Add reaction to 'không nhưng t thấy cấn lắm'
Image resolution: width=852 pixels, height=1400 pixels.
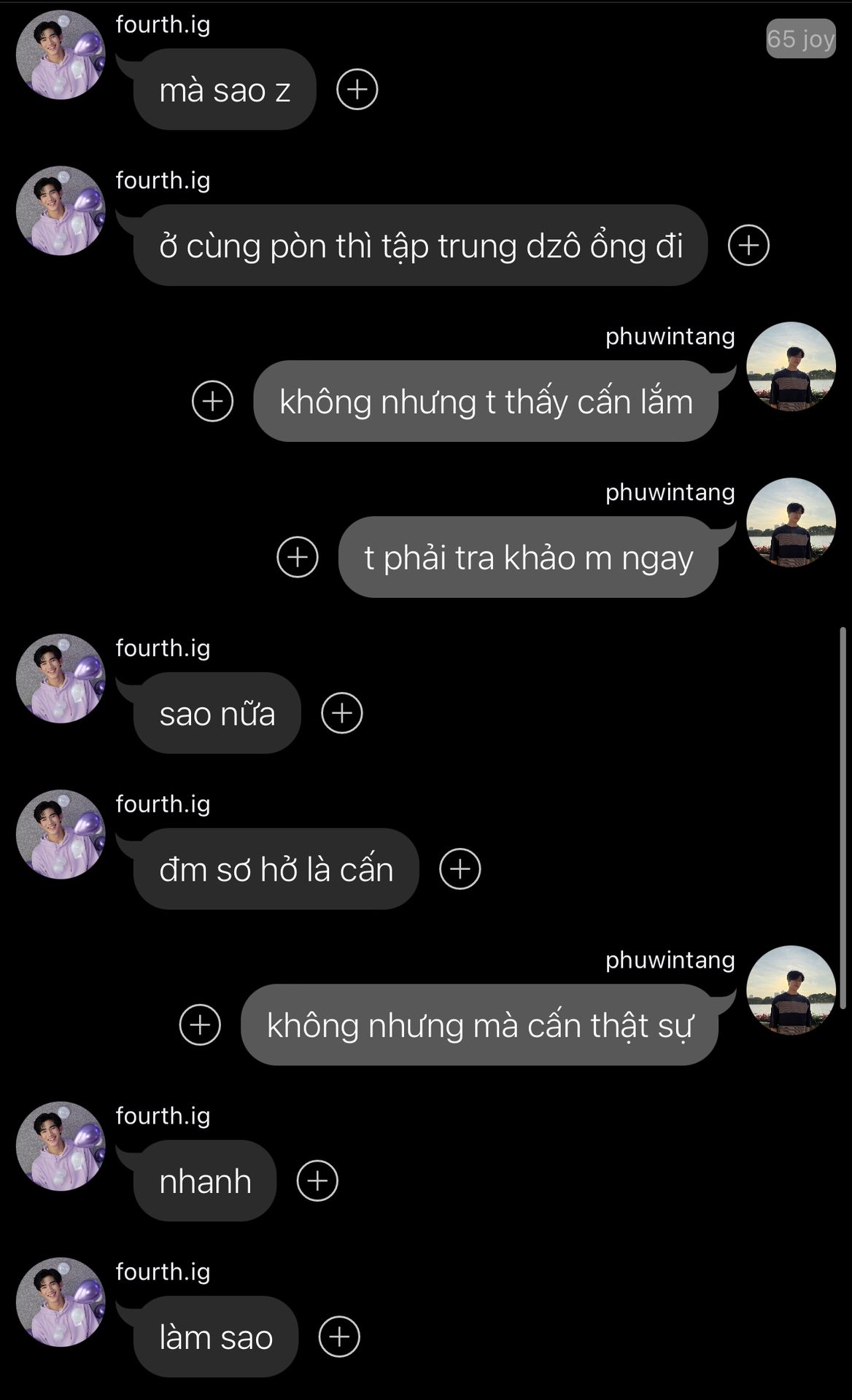[212, 401]
